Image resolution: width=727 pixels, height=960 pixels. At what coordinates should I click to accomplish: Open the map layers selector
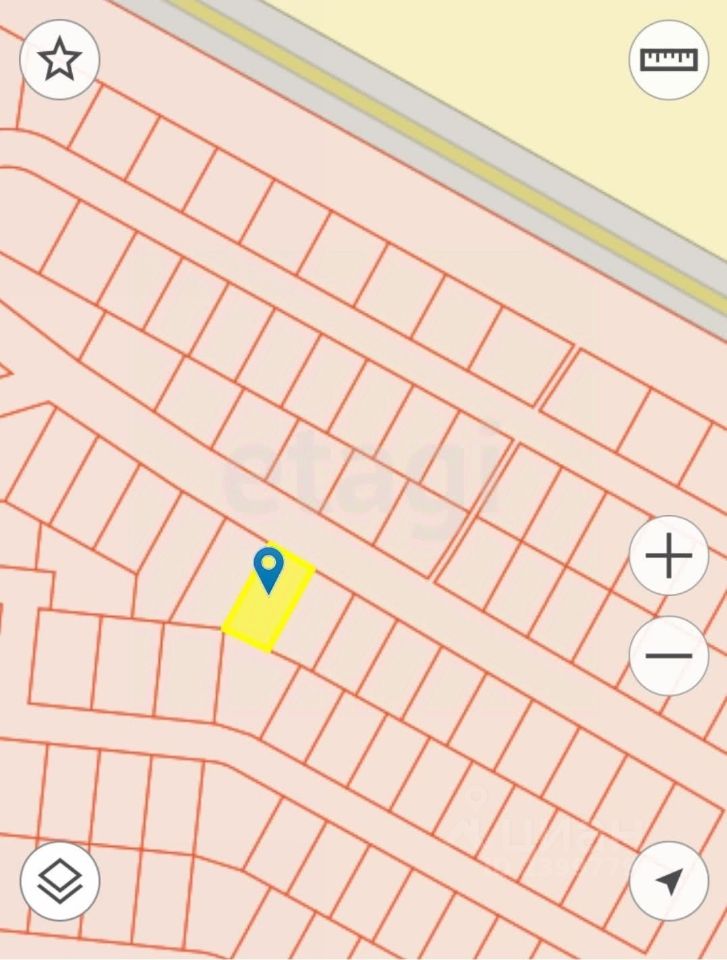click(60, 881)
